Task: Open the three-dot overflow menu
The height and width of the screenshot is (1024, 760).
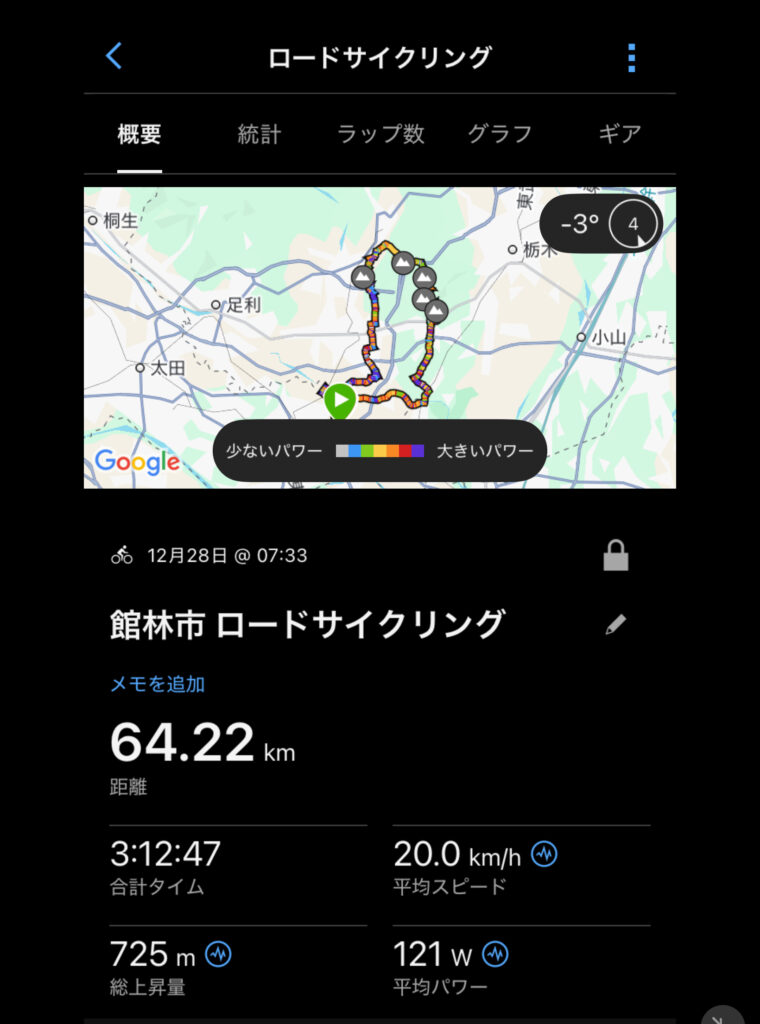Action: point(631,58)
